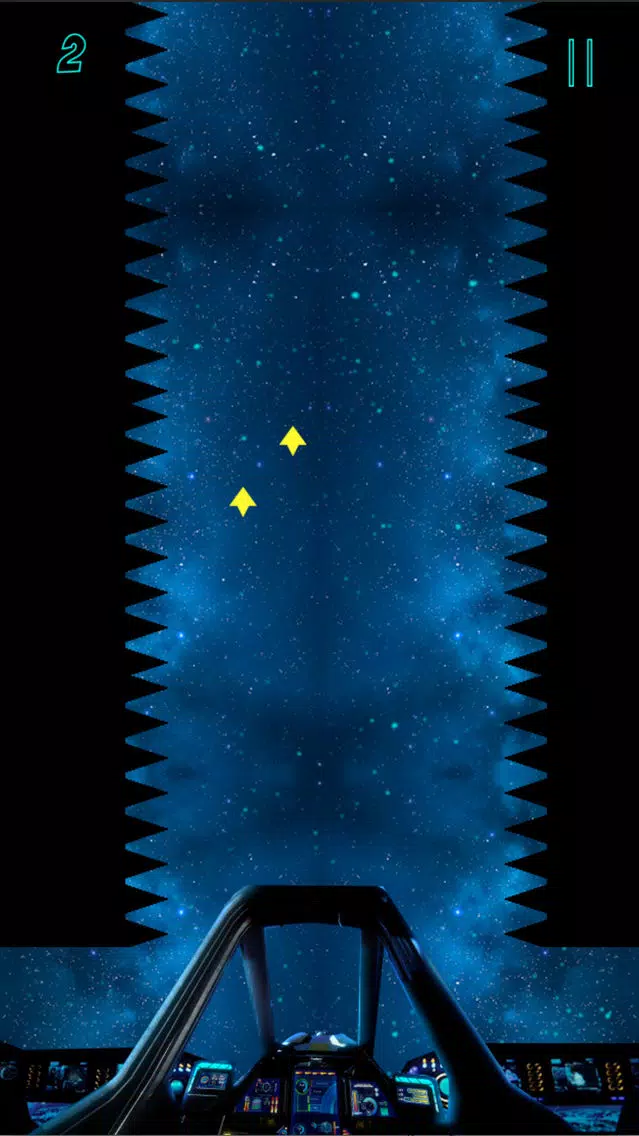The height and width of the screenshot is (1136, 639).
Task: Pause the game
Action: (x=580, y=62)
